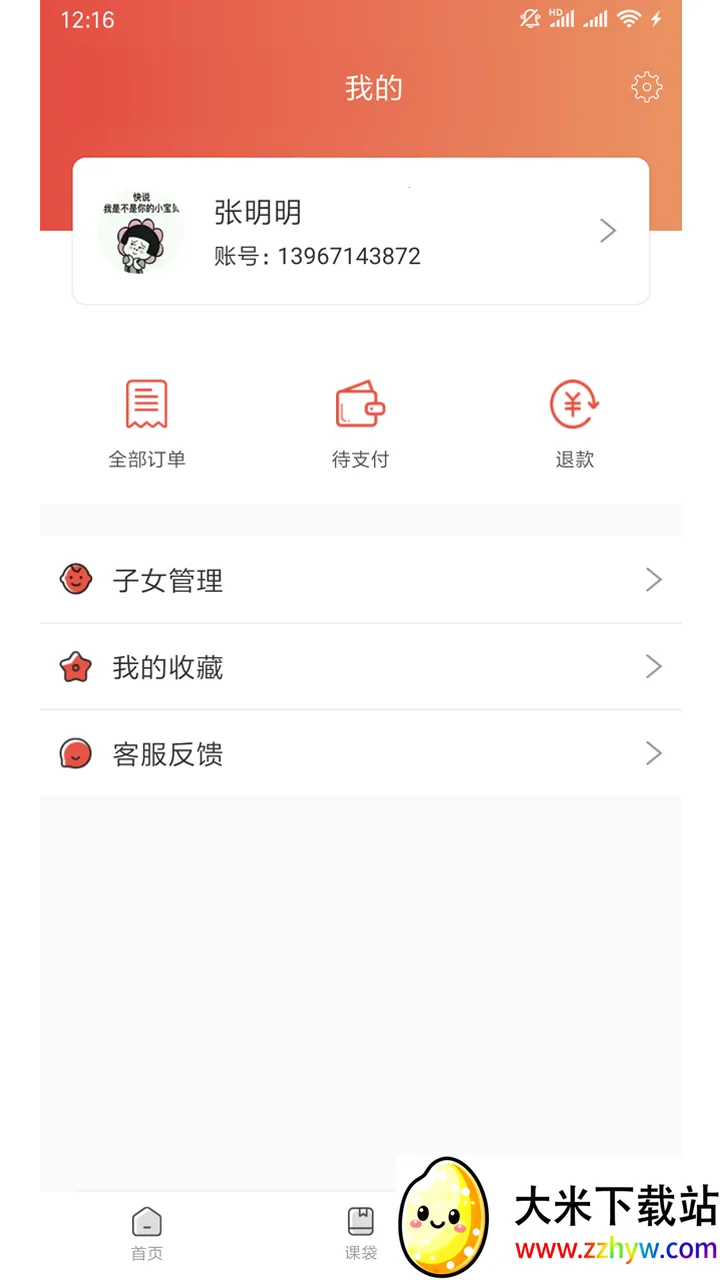Open the settings gear icon
720x1280 pixels.
(x=647, y=87)
